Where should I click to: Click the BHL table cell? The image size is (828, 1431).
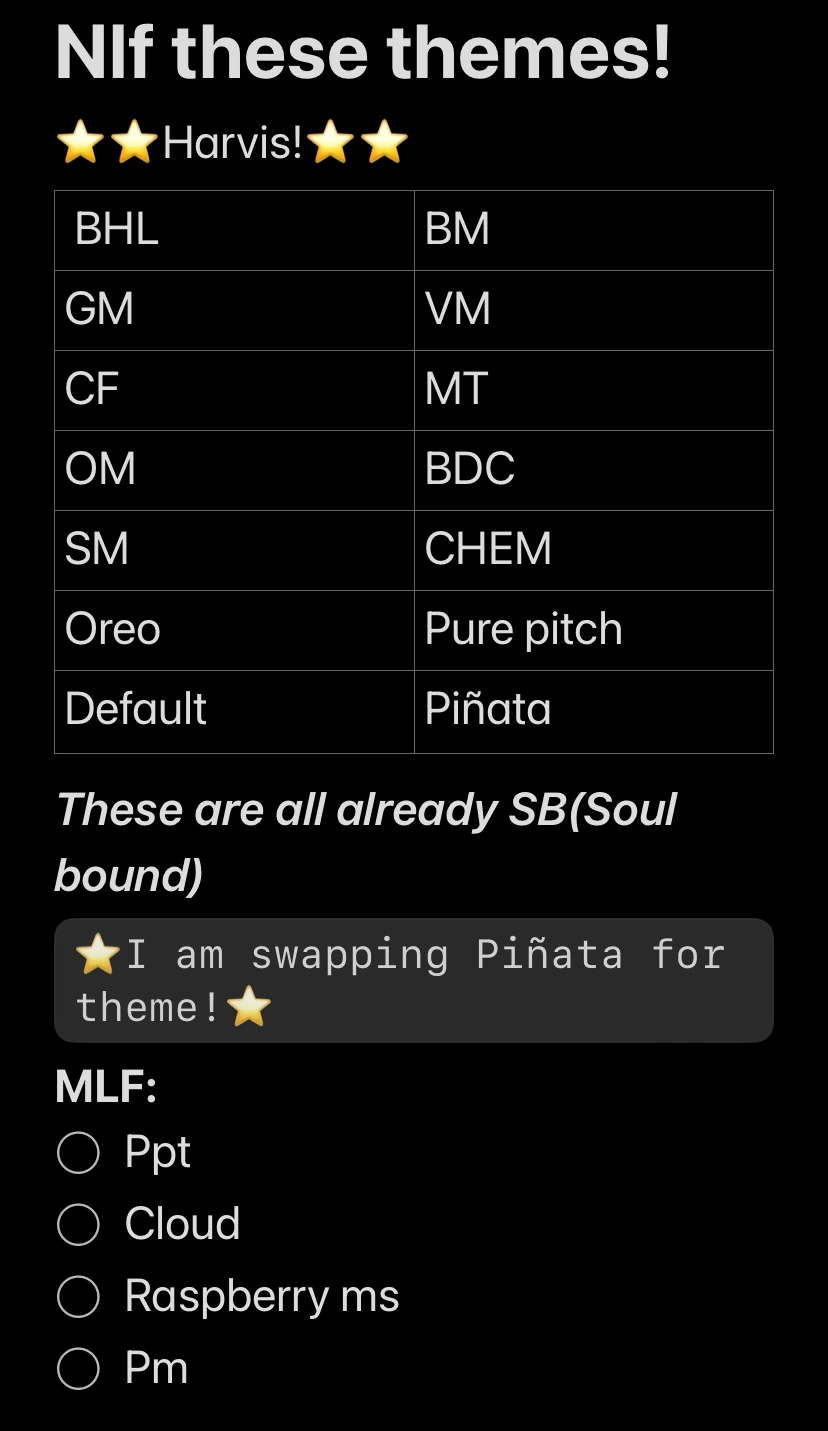point(117,229)
